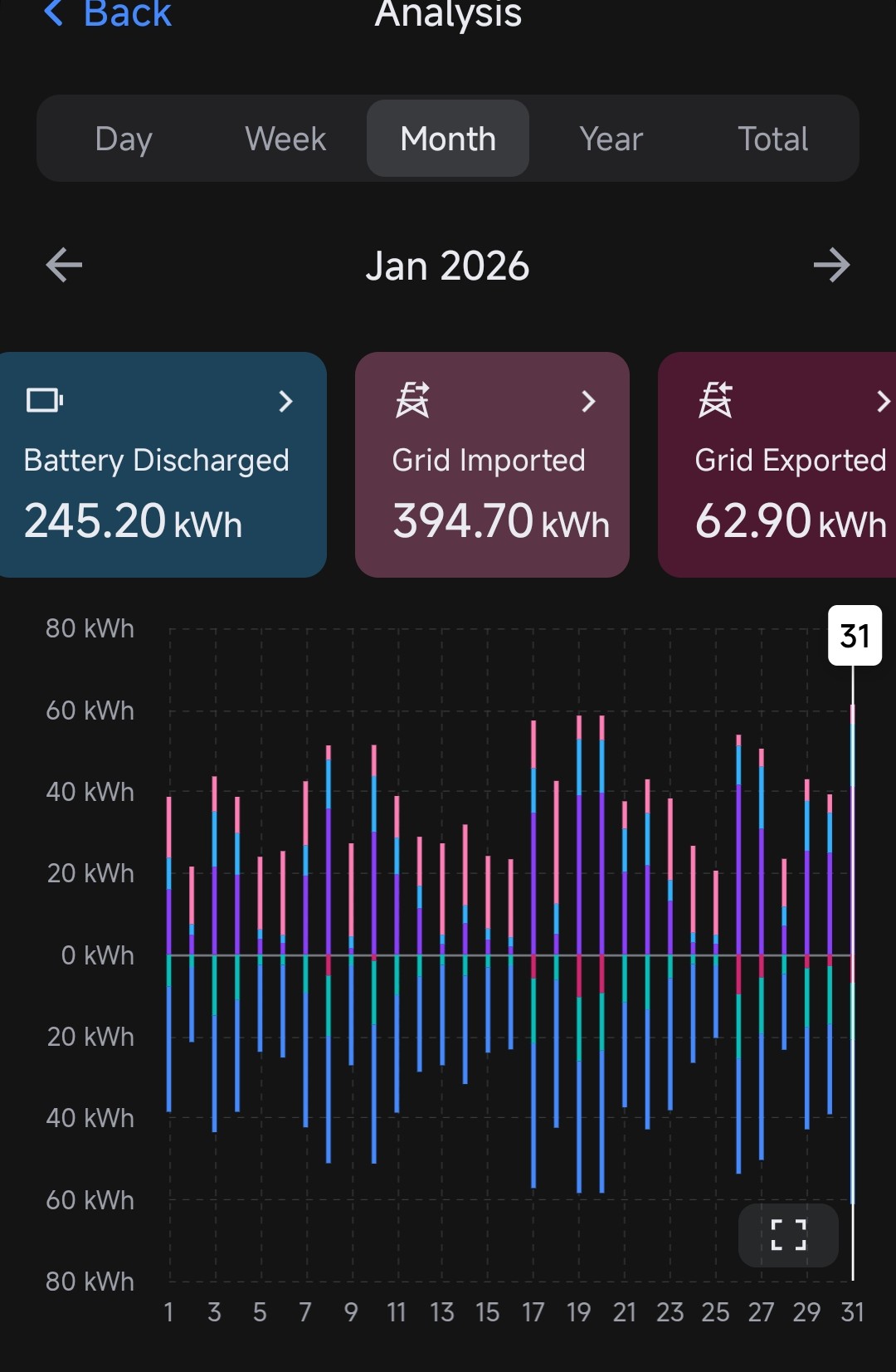The image size is (896, 1372).
Task: Go back from the Analysis screen
Action: click(108, 13)
